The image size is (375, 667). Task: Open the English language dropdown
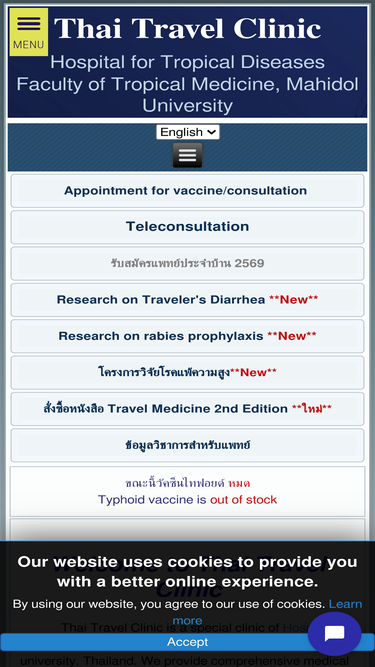(x=188, y=132)
